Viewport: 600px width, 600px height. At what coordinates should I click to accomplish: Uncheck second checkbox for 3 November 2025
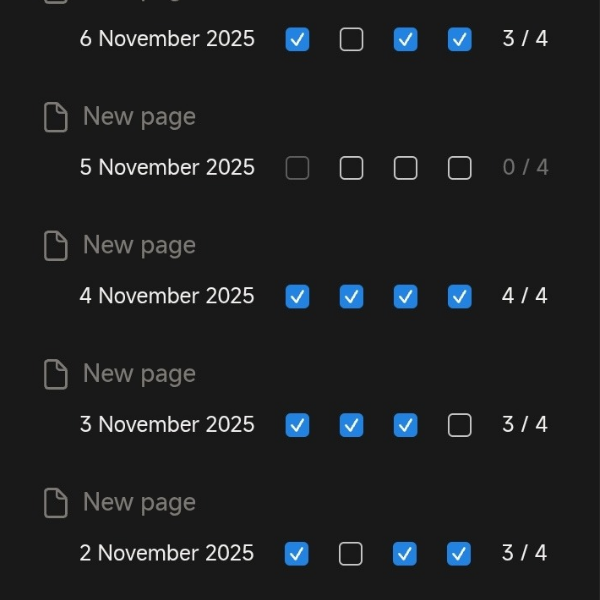(351, 425)
